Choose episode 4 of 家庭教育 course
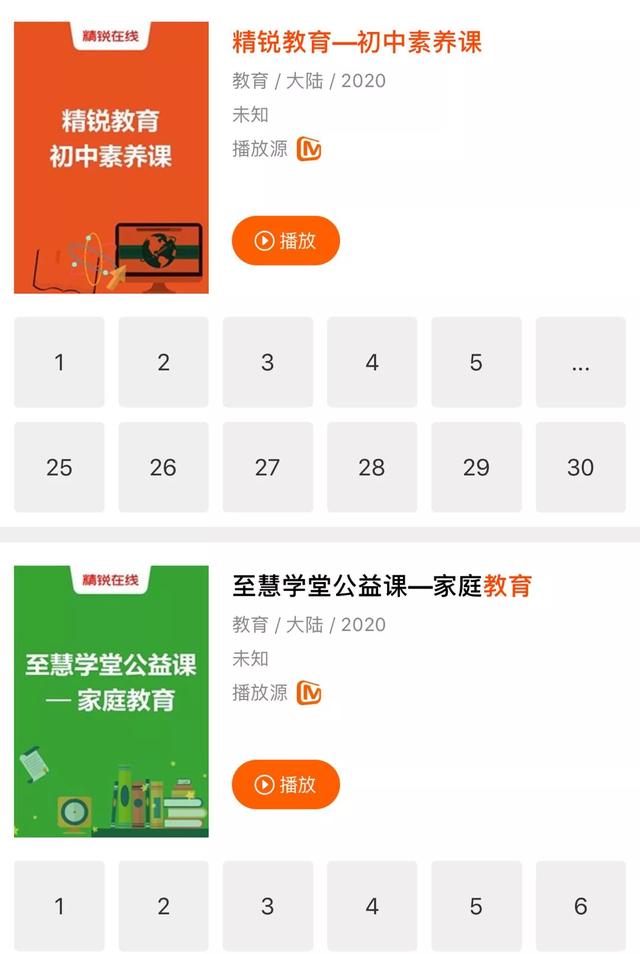640x954 pixels. pos(372,906)
